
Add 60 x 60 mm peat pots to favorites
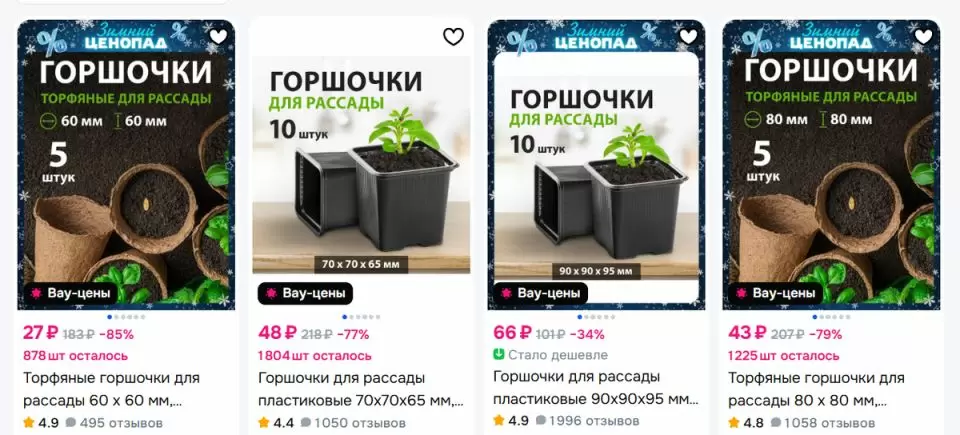(x=218, y=37)
